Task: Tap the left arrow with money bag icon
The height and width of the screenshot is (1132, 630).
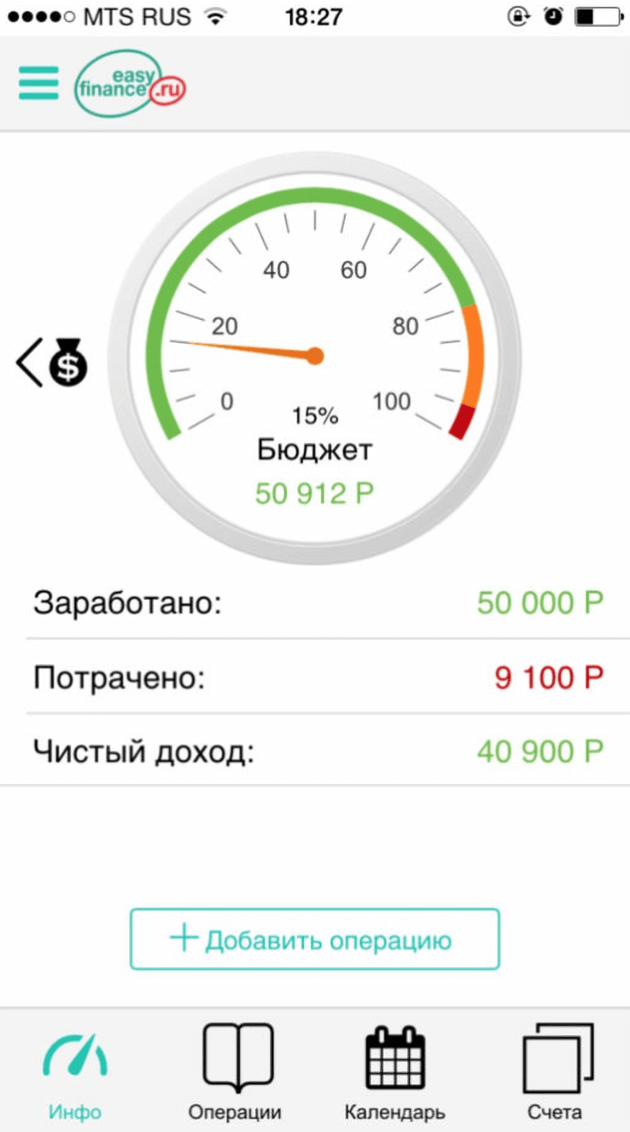Action: point(51,362)
